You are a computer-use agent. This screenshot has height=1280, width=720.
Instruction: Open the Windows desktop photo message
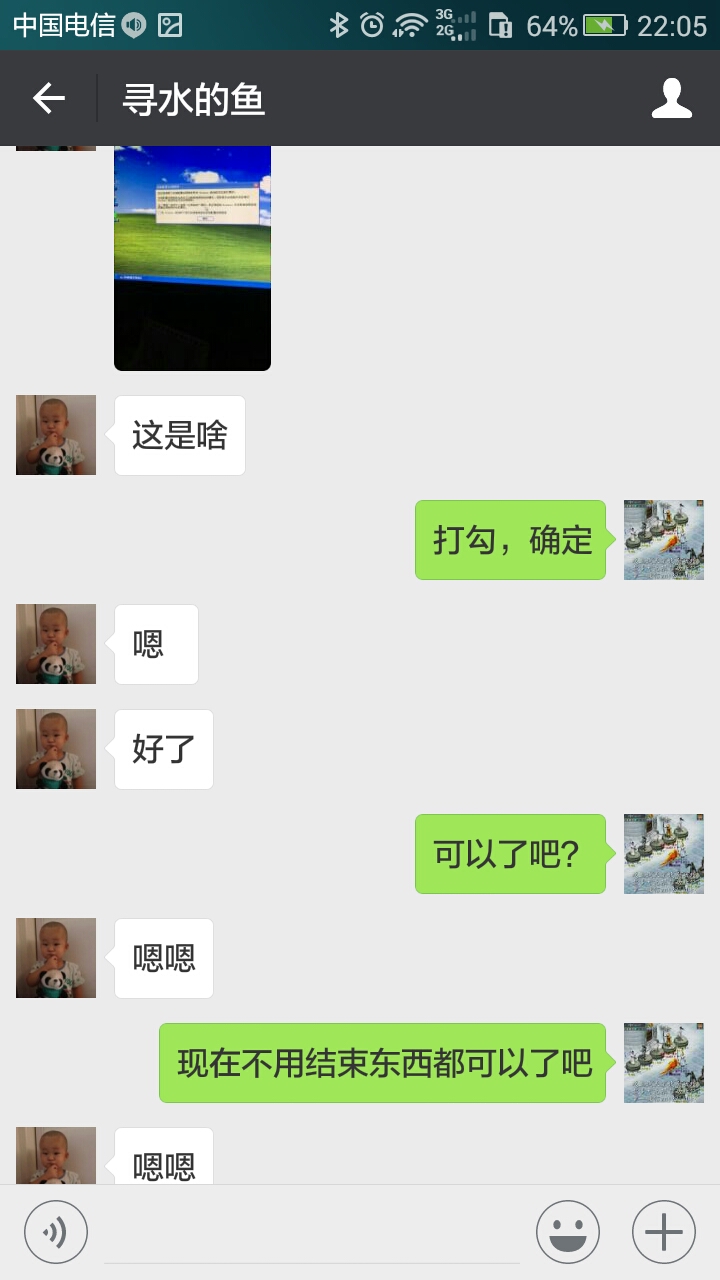point(192,258)
